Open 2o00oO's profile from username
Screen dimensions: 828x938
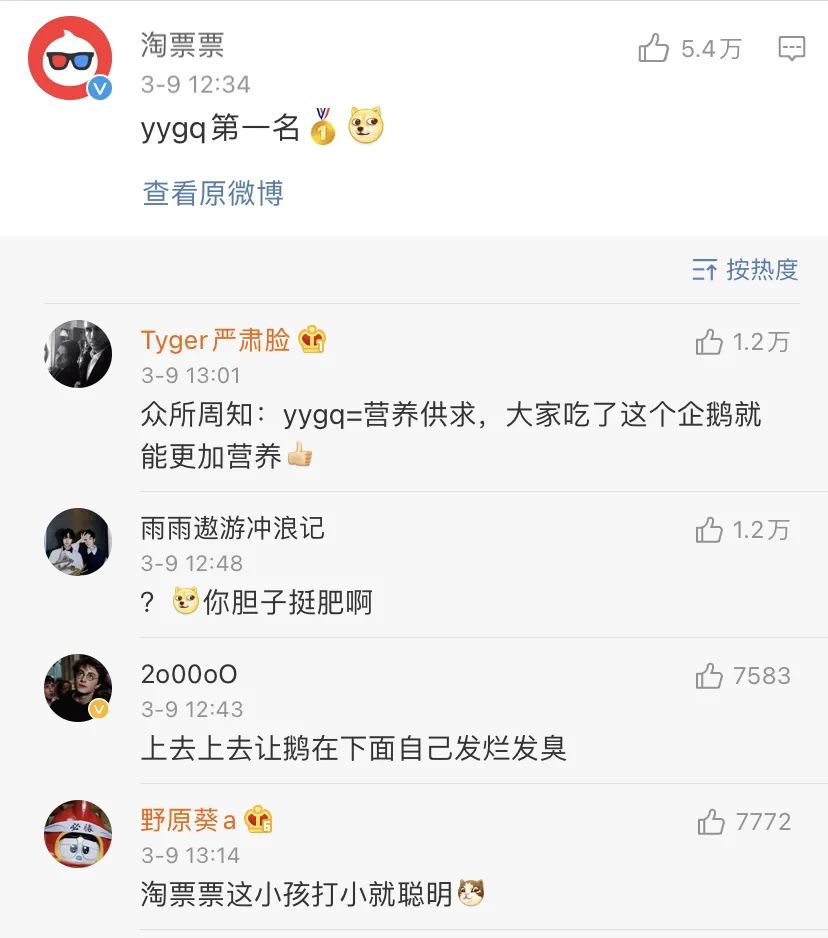point(189,674)
